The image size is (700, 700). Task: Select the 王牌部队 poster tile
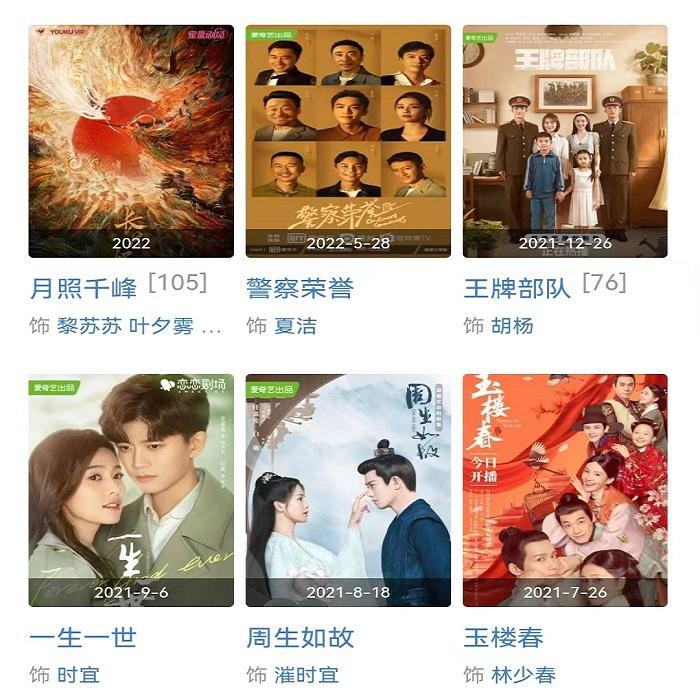coord(565,141)
